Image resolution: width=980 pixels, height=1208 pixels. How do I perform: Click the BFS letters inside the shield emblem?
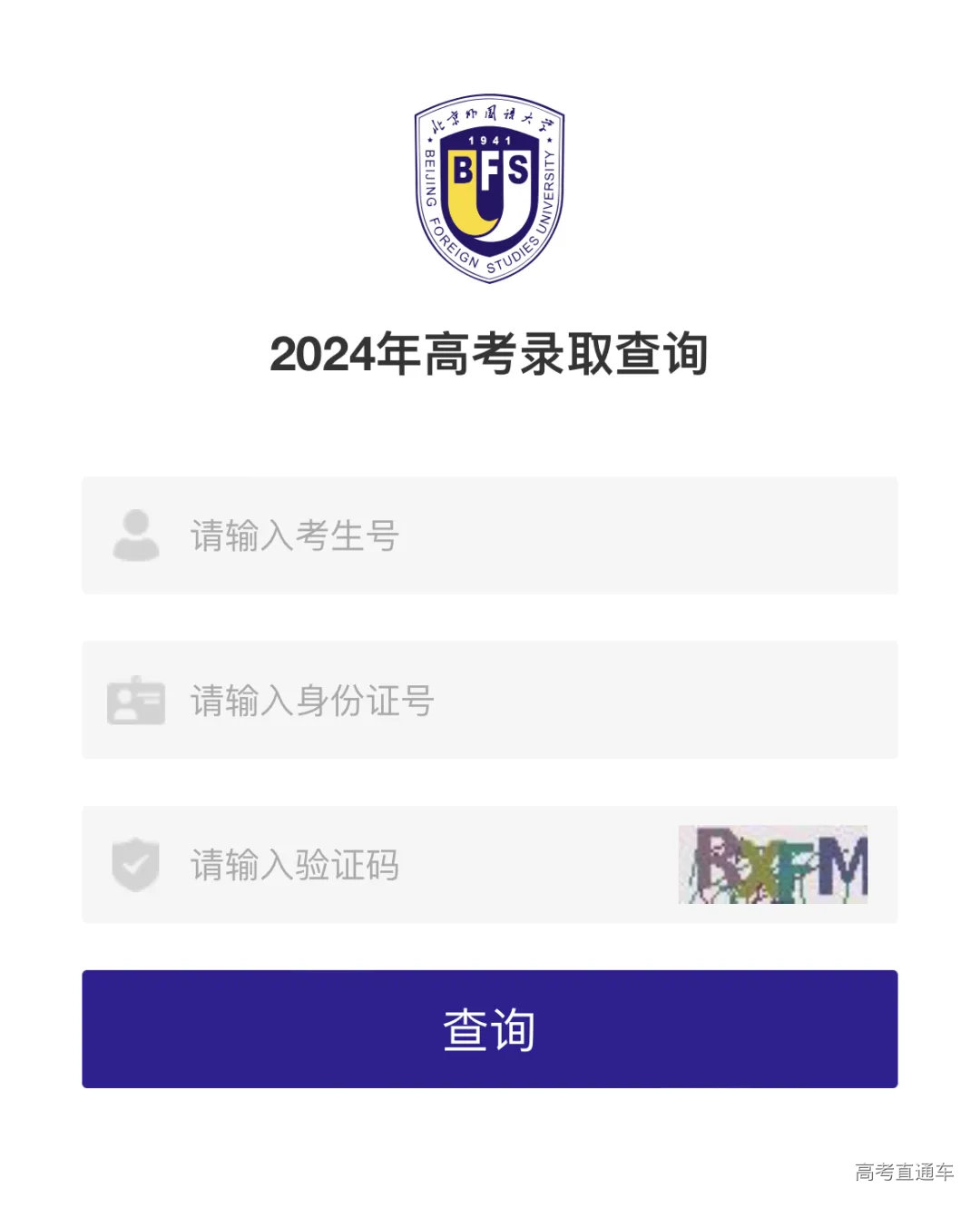click(x=493, y=170)
